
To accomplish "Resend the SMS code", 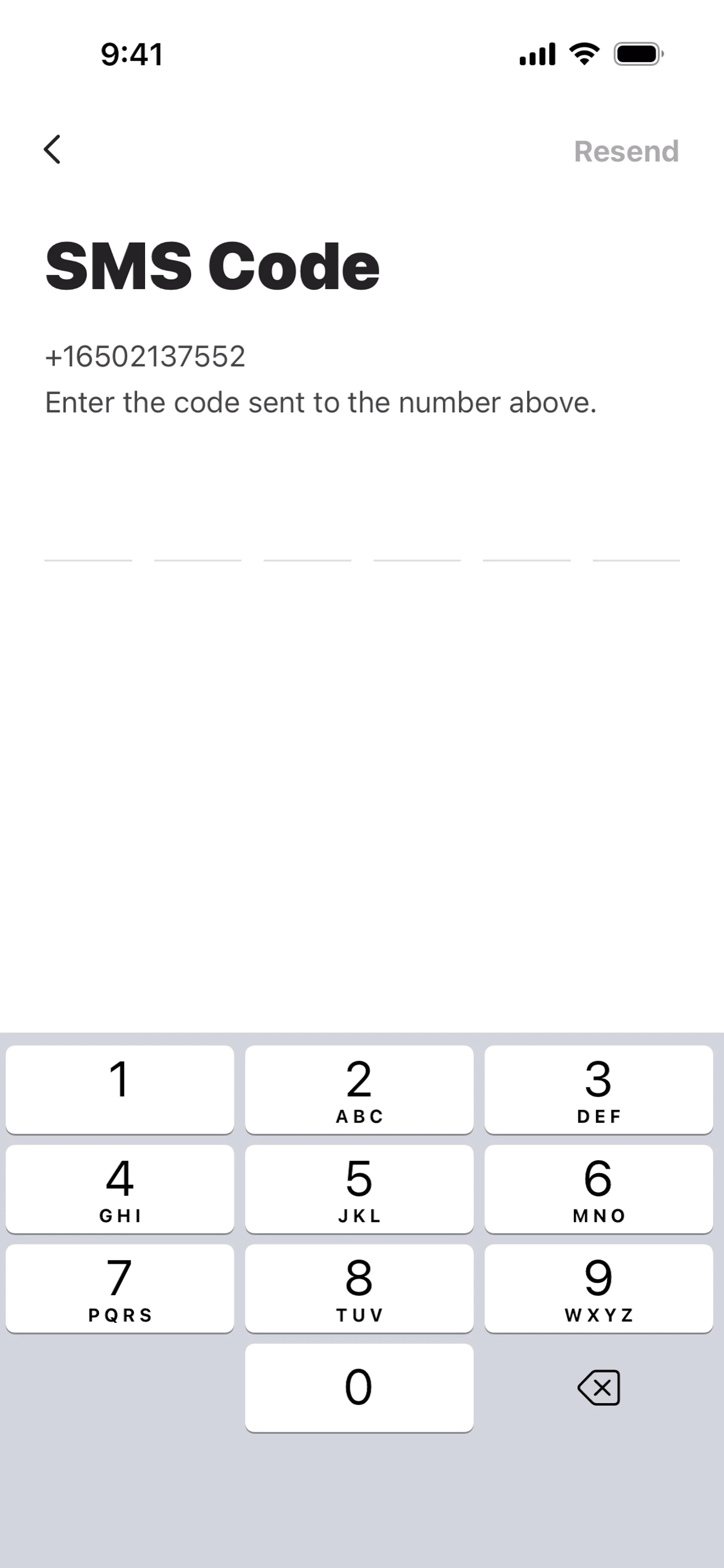I will (x=626, y=152).
